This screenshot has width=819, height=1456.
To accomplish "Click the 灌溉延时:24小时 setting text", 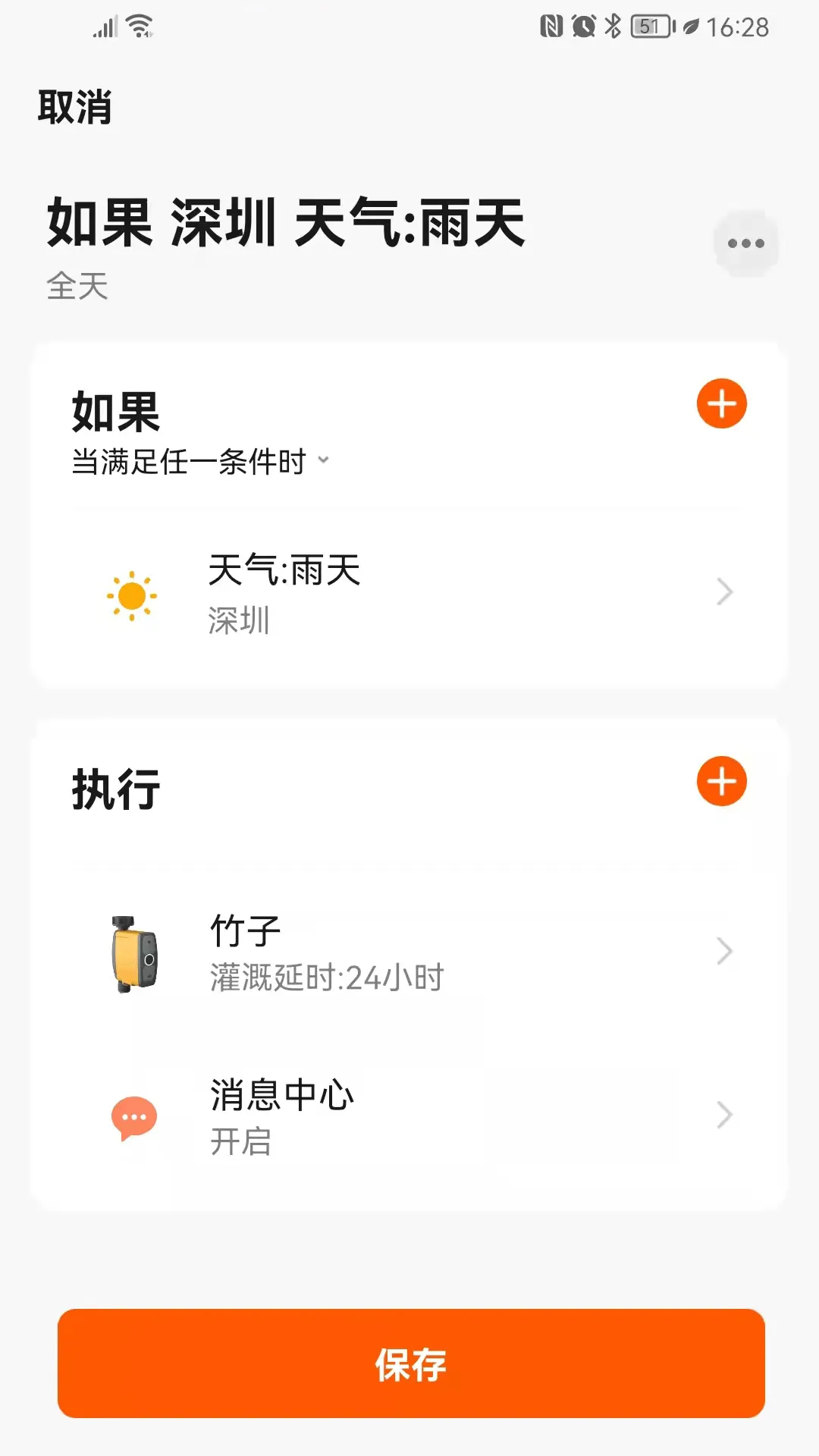I will point(328,977).
